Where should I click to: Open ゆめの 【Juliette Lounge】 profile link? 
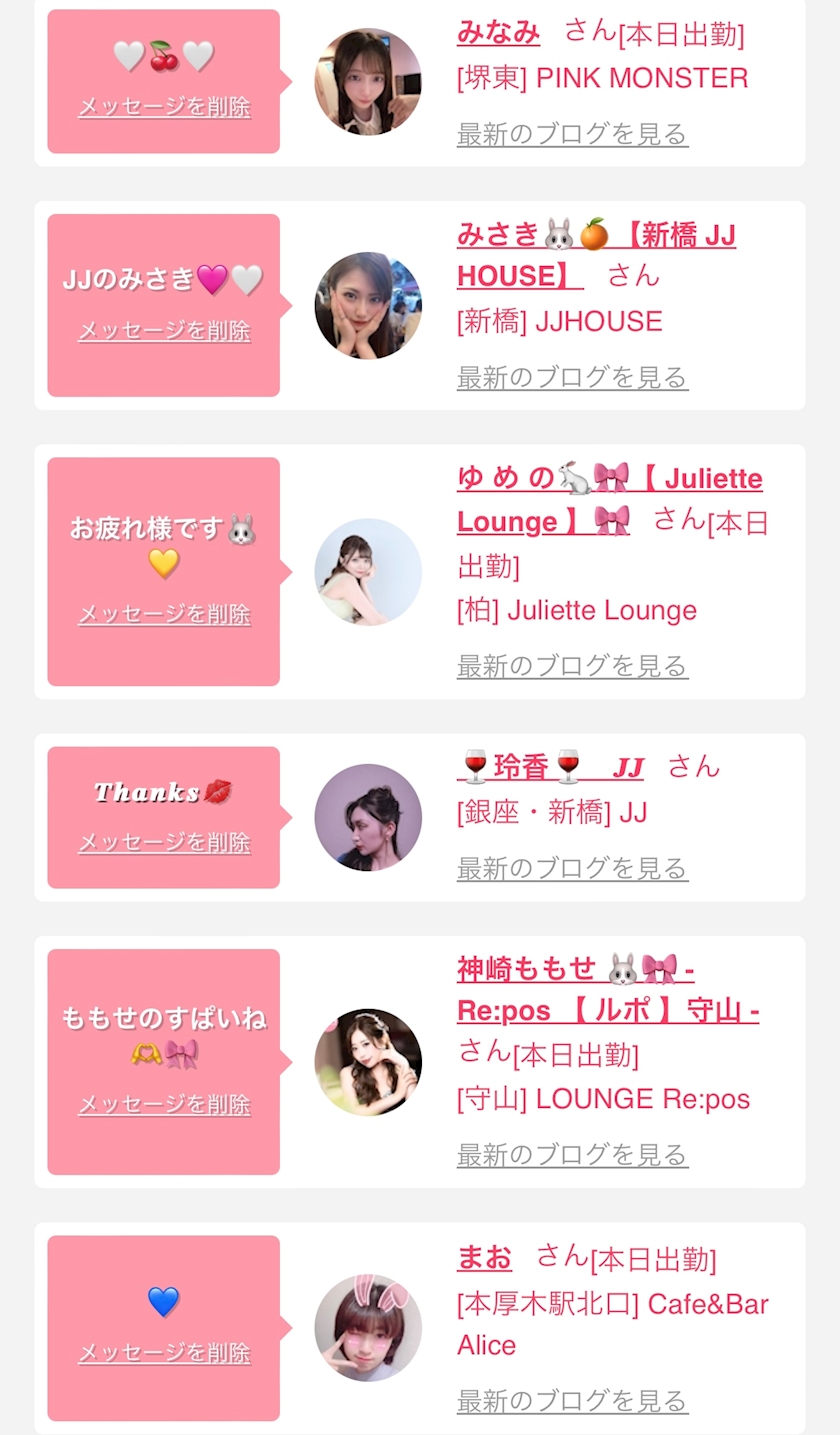[x=609, y=479]
